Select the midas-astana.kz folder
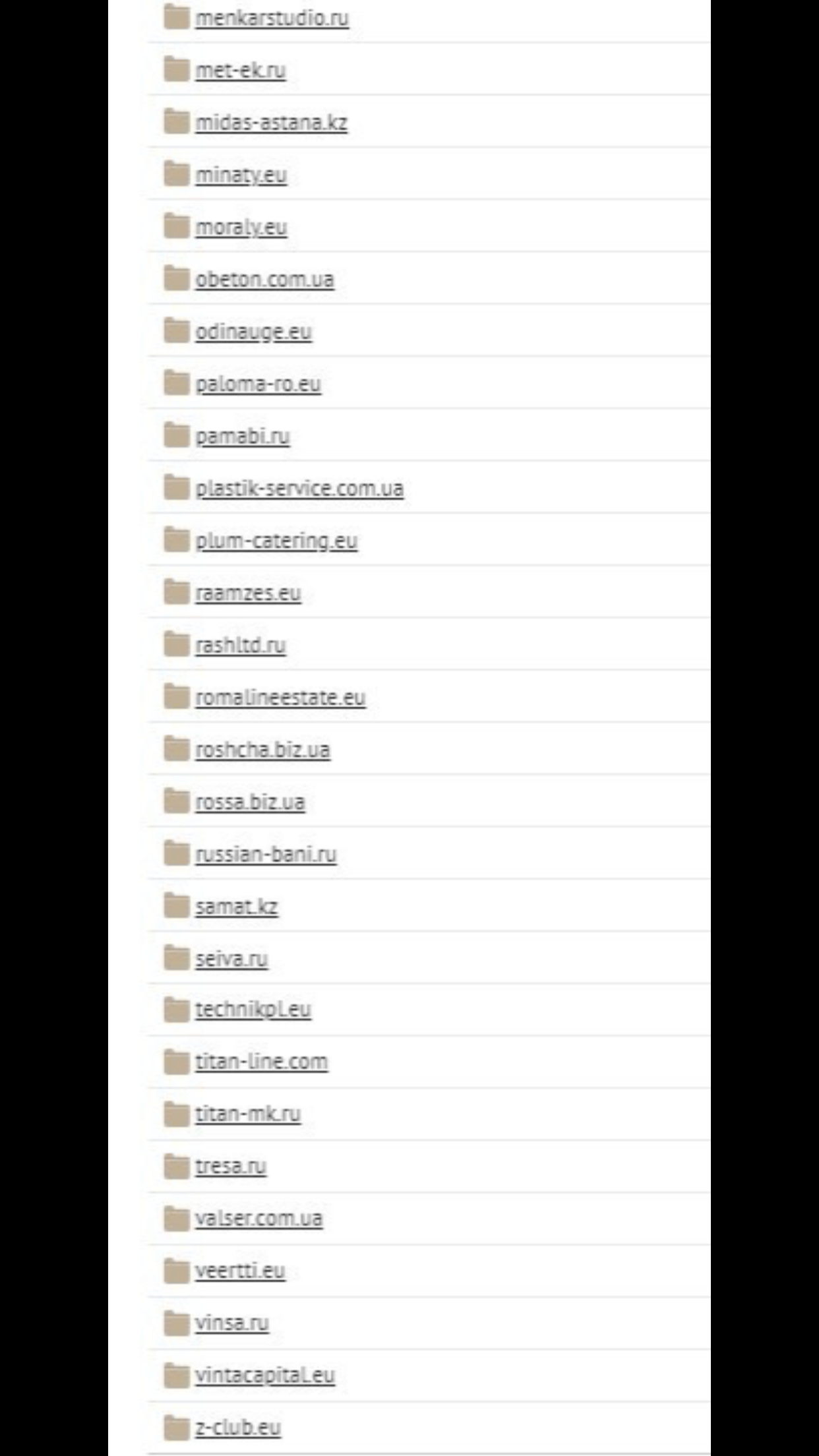Image resolution: width=819 pixels, height=1456 pixels. [271, 122]
